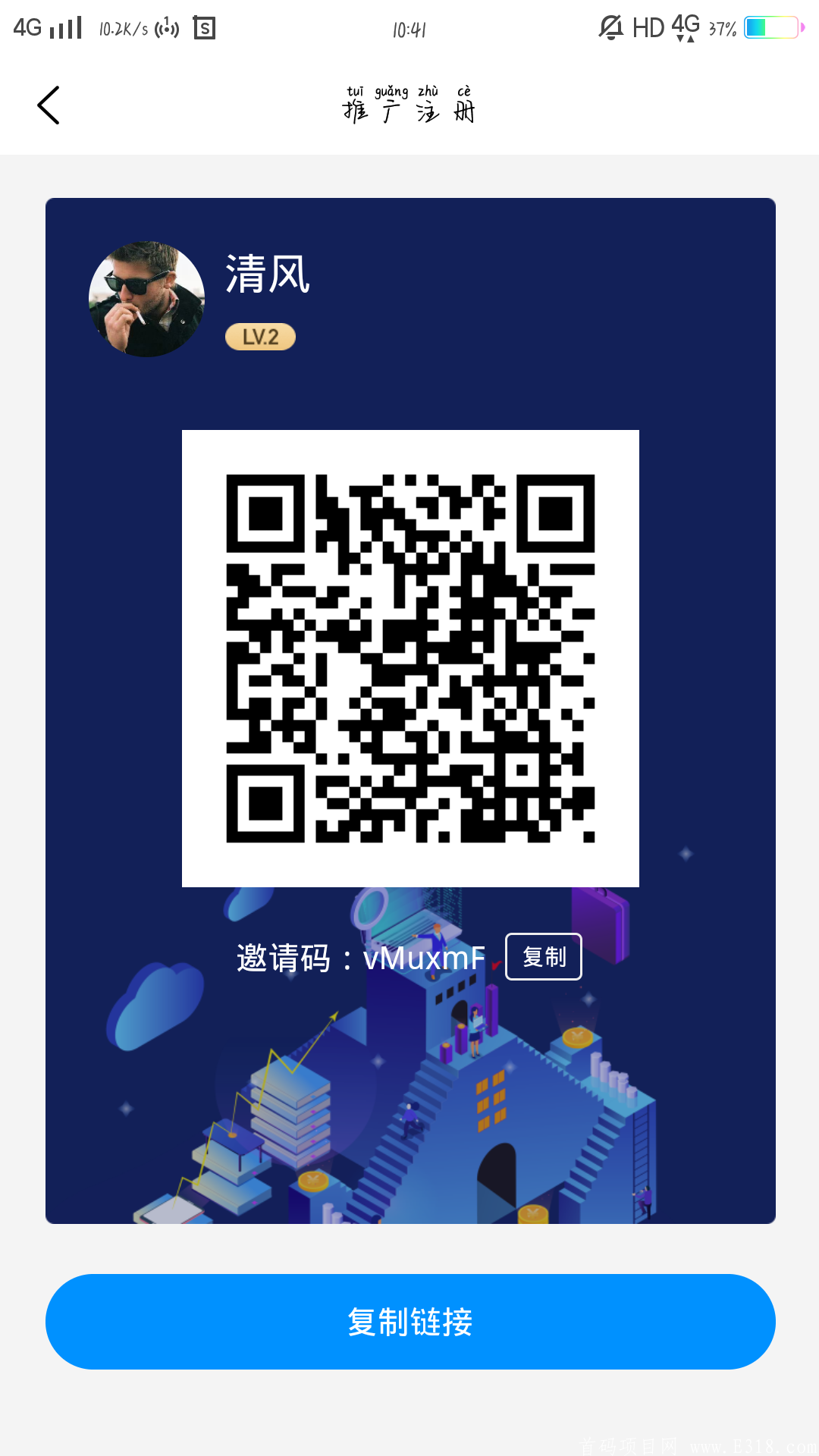Tap the QR code image

pos(409,658)
